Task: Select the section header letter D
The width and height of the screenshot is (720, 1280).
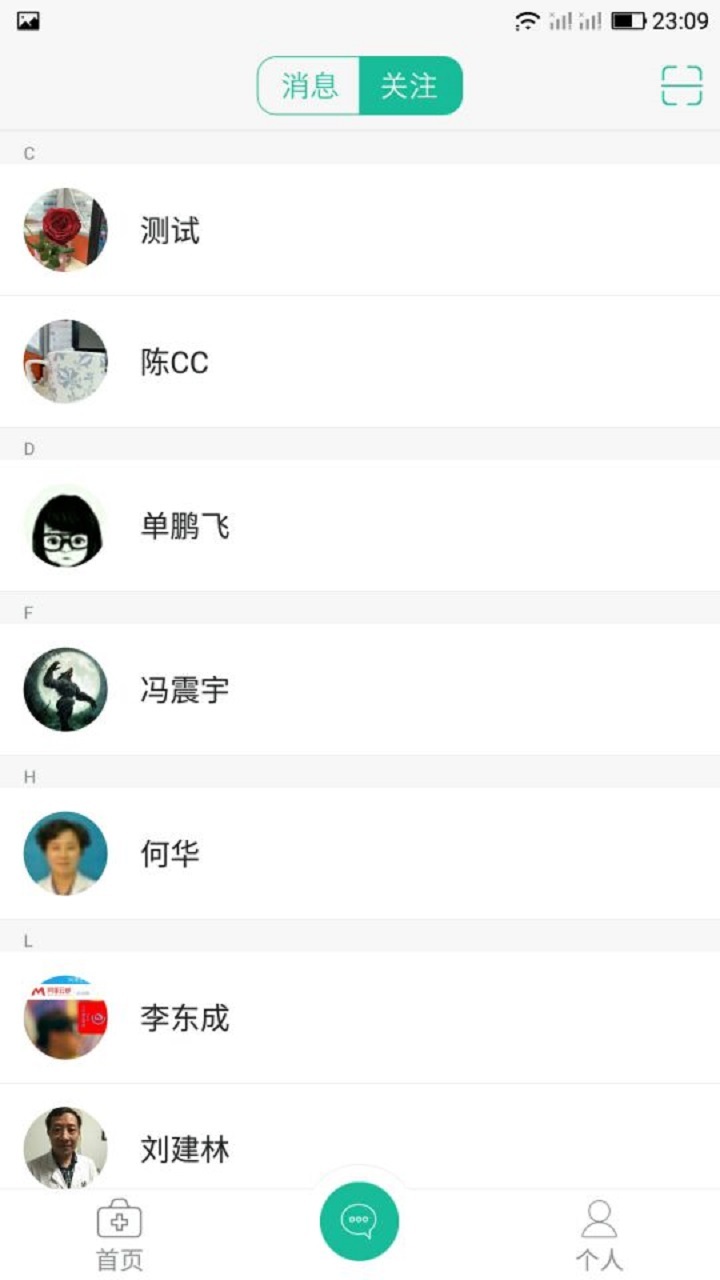Action: click(28, 448)
